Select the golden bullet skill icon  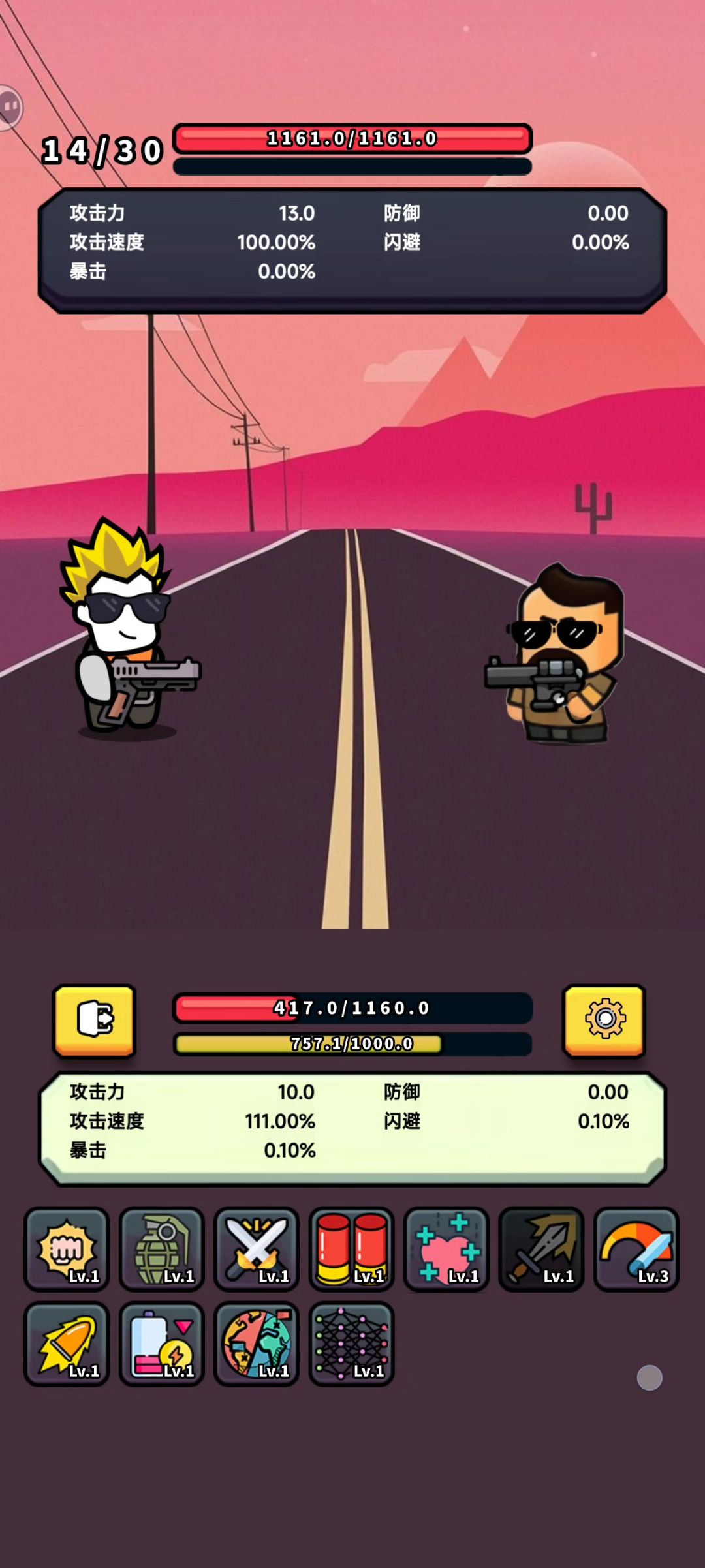67,1344
